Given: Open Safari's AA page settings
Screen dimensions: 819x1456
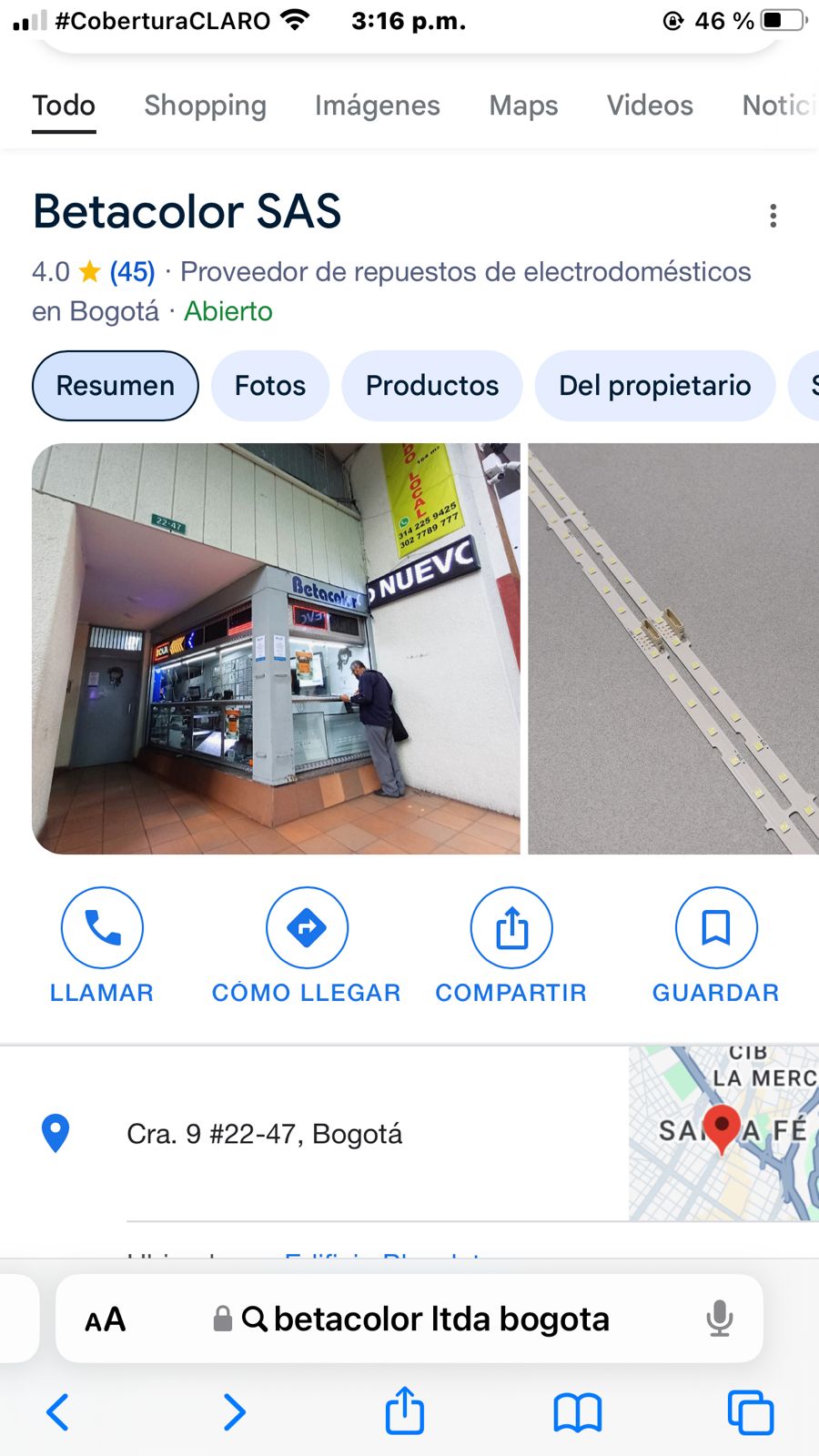Looking at the screenshot, I should pos(106,1319).
